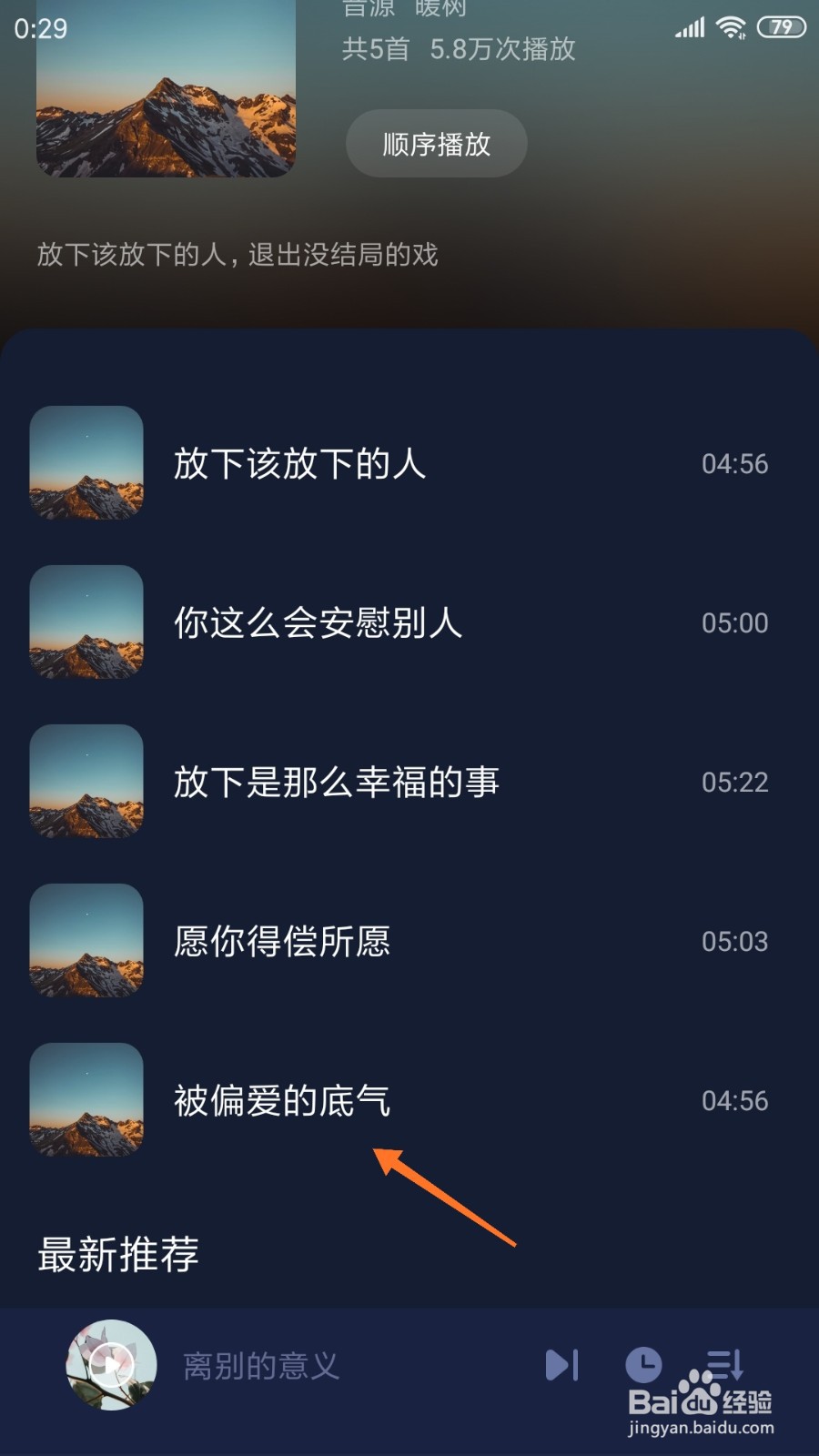Open the sleep timer clock icon
Viewport: 819px width, 1456px height.
click(643, 1364)
